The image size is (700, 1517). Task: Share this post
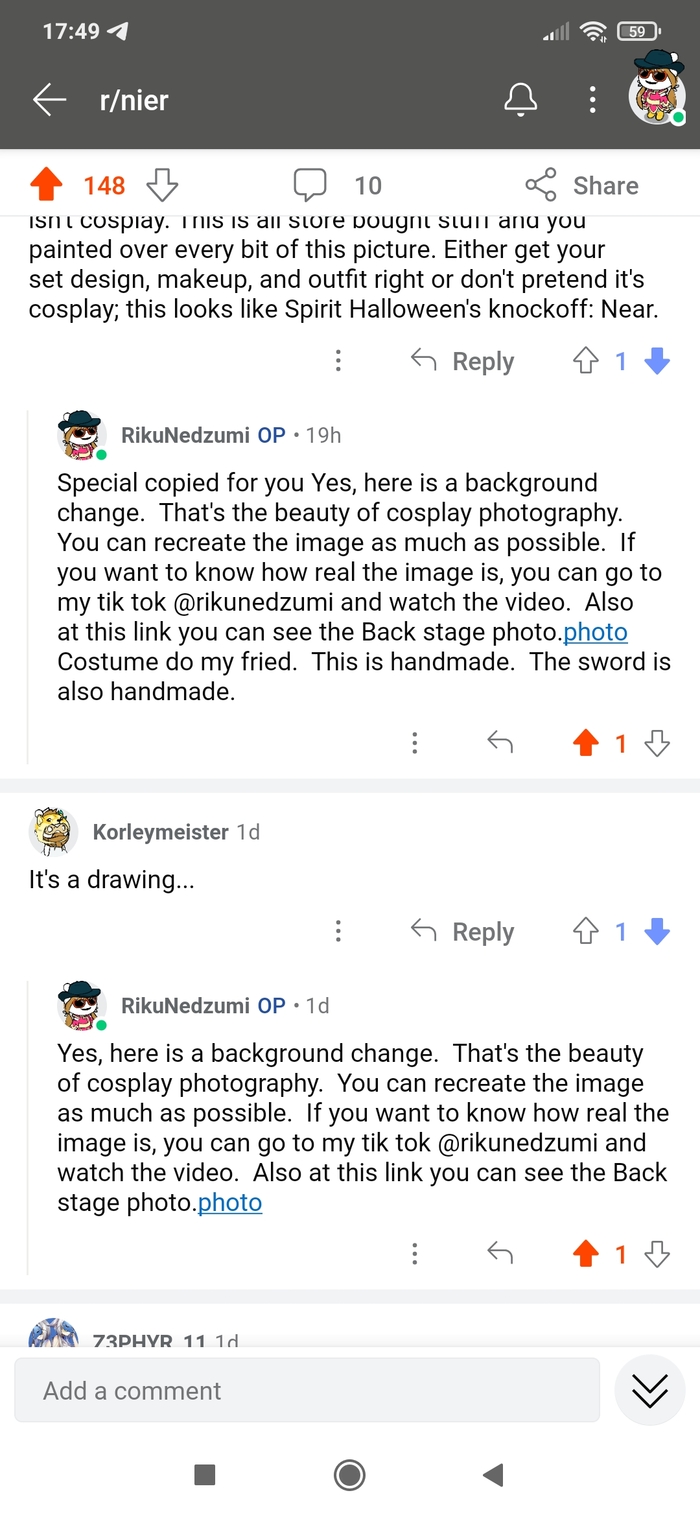[582, 185]
